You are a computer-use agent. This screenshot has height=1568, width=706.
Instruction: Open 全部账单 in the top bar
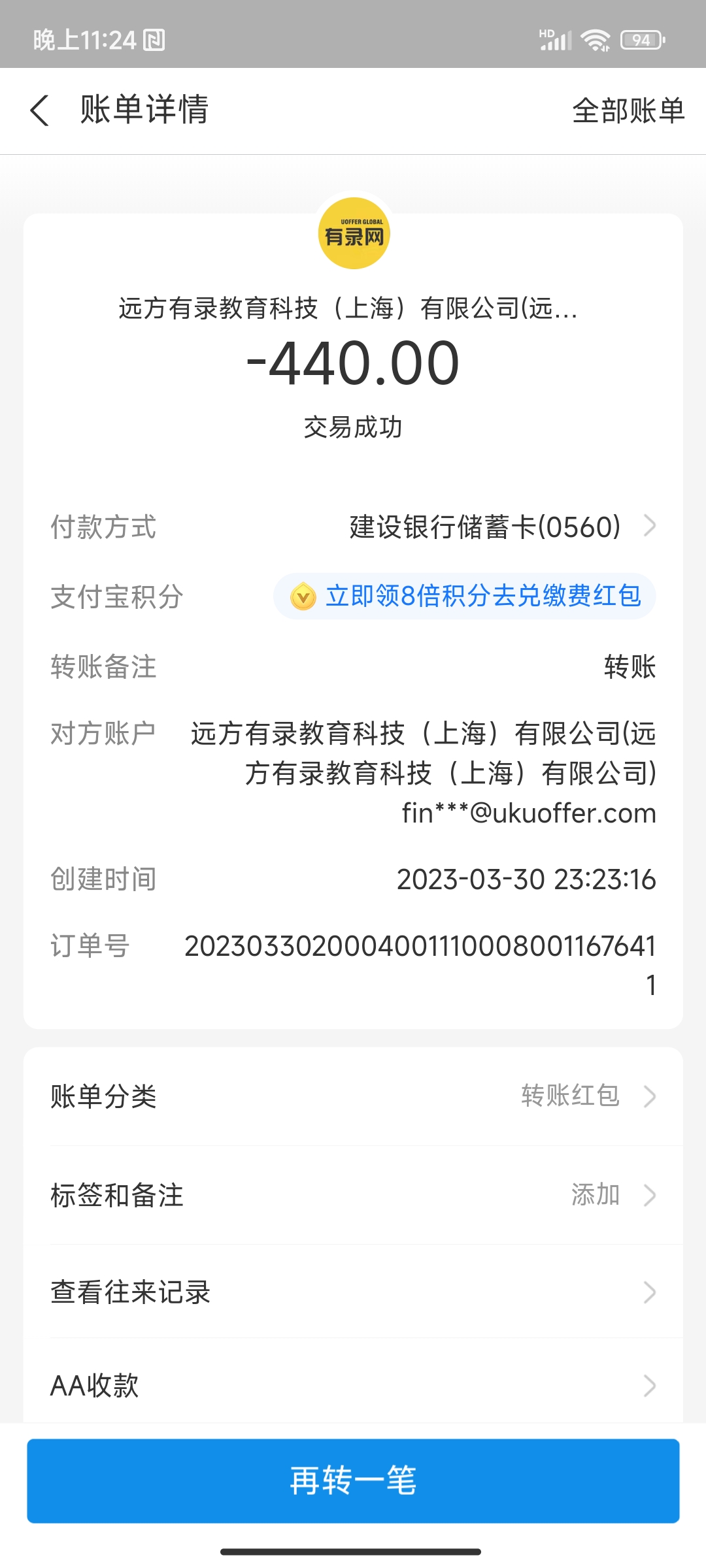[x=628, y=110]
